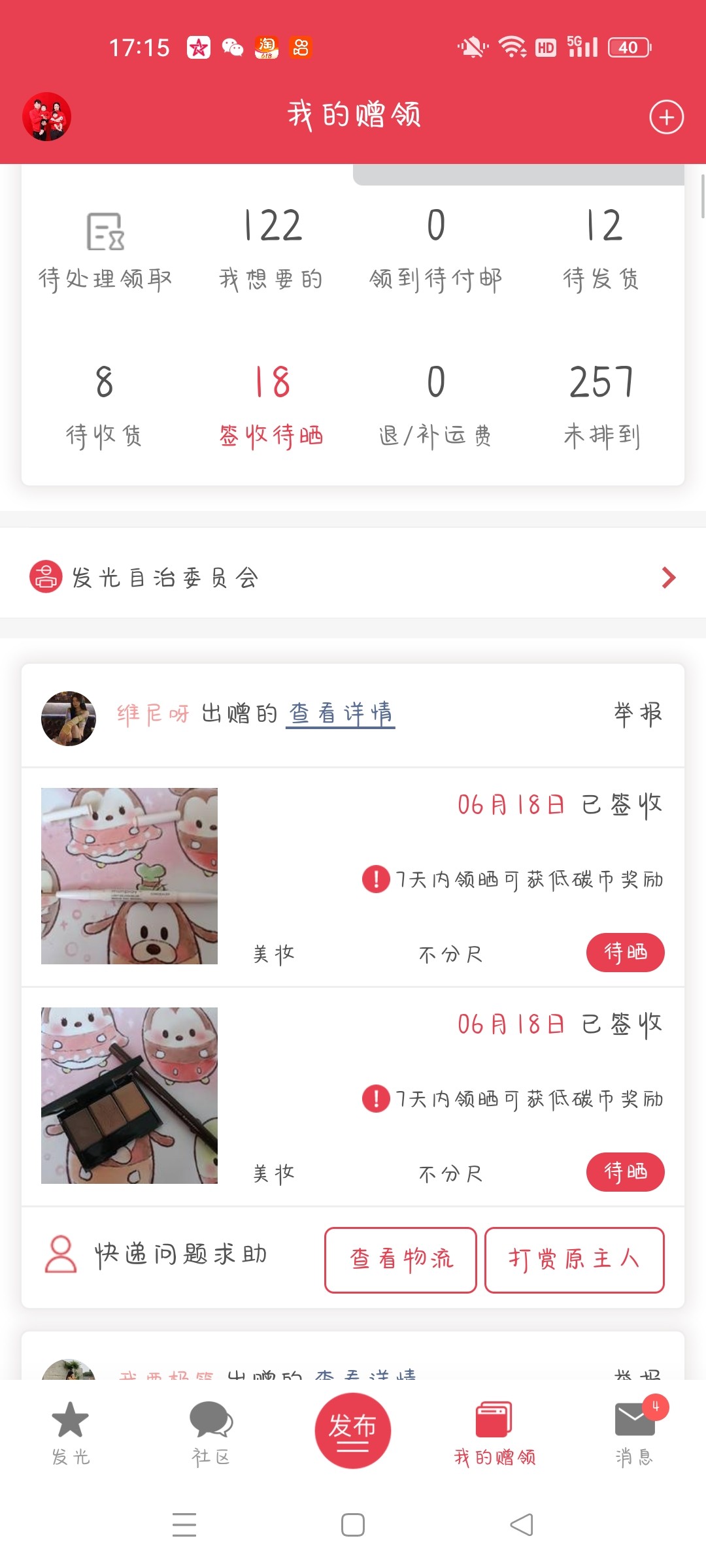Screen dimensions: 706x1568
Task: Tap 查看详情 link for 维尼呀's gift
Action: [x=341, y=713]
